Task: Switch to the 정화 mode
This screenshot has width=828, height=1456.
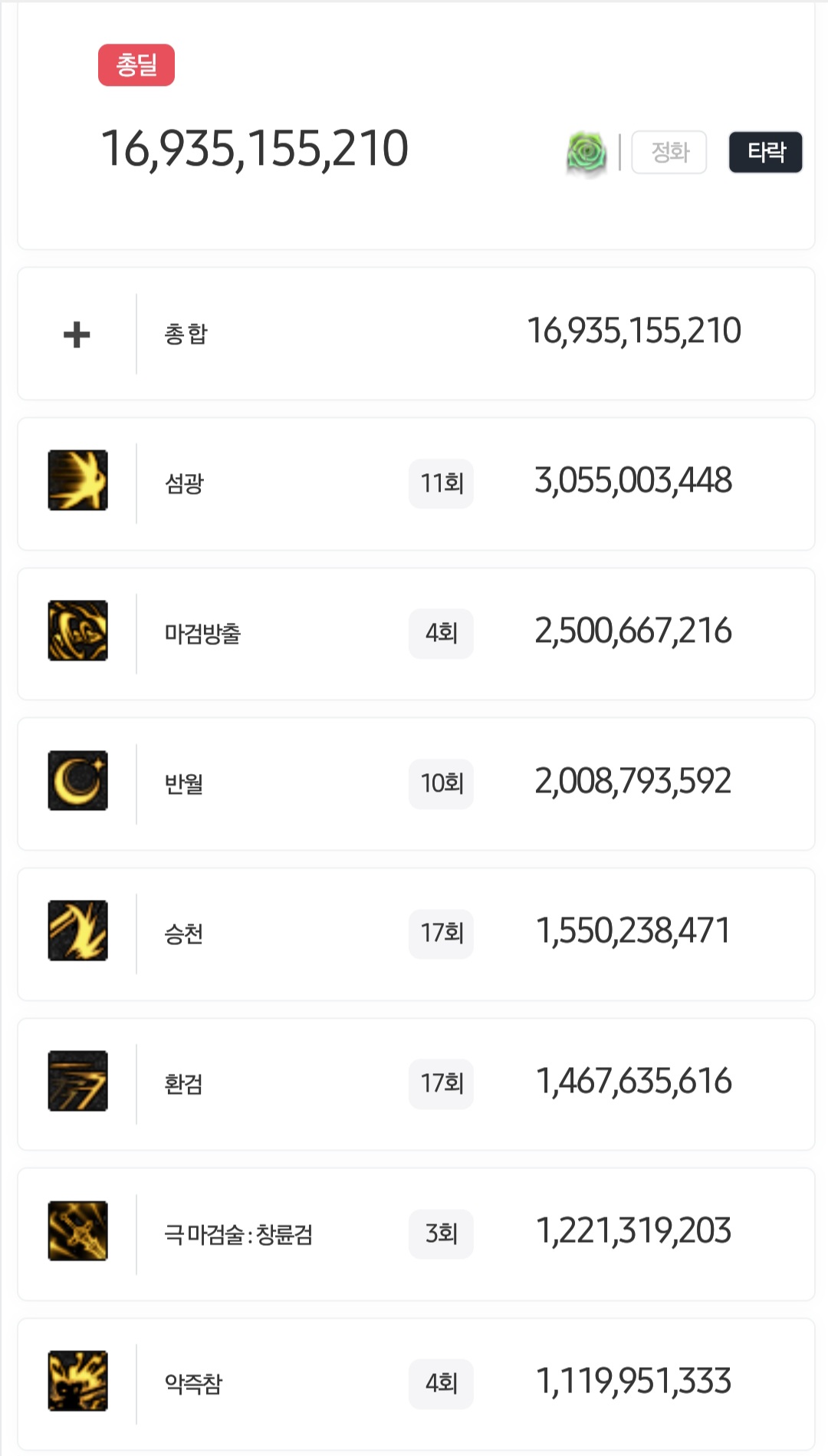Action: click(x=669, y=152)
